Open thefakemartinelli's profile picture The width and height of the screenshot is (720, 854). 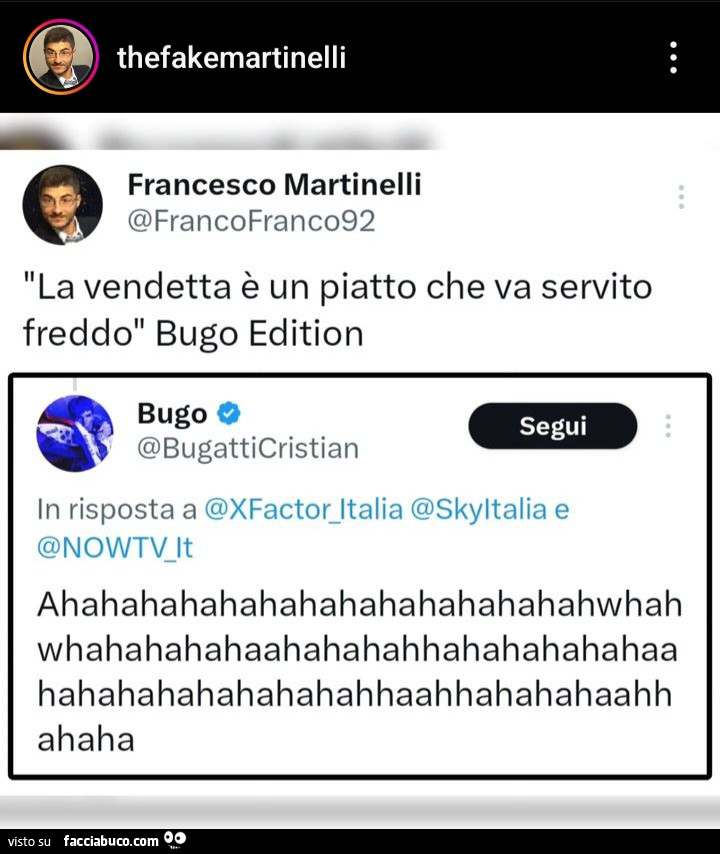tap(60, 57)
